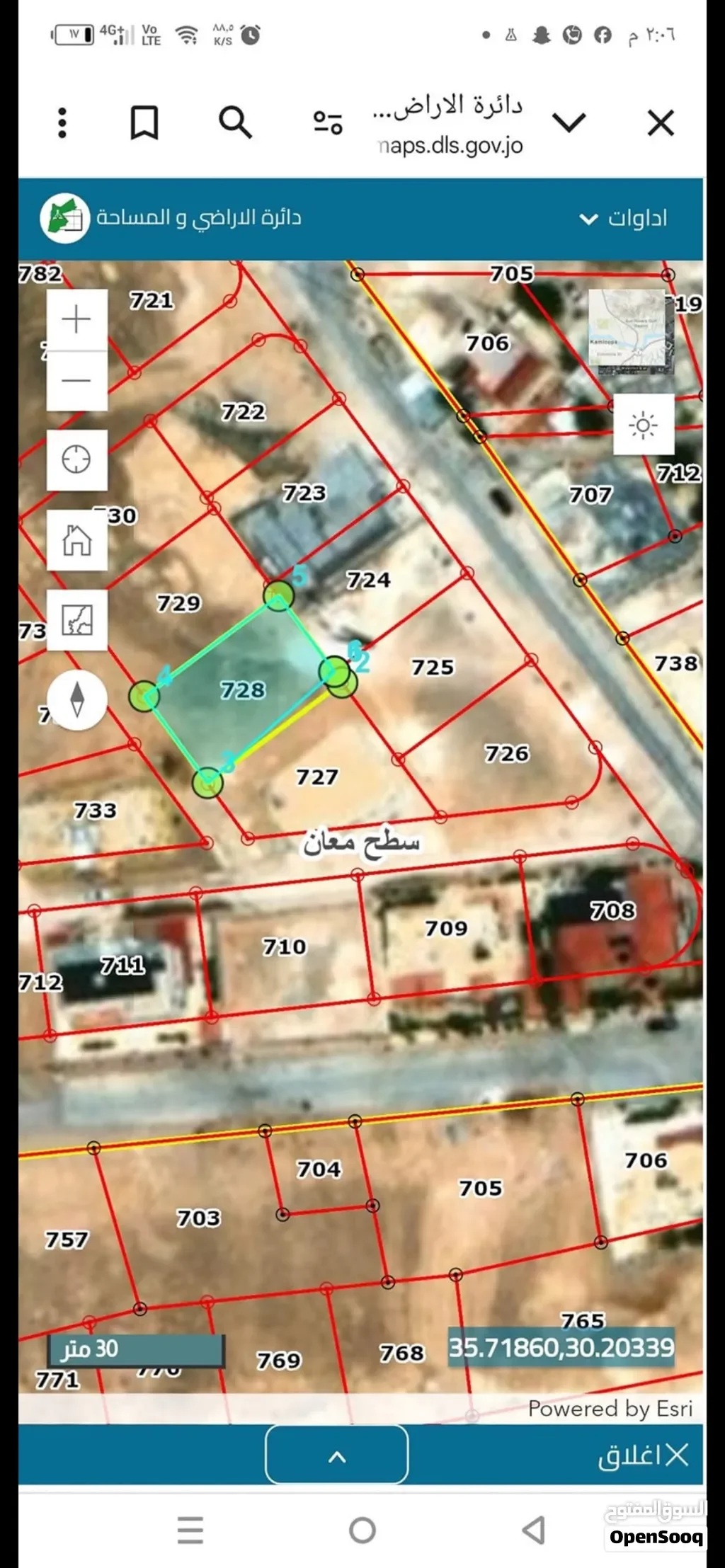Zoom out of the map
Image resolution: width=725 pixels, height=1568 pixels.
pyautogui.click(x=76, y=381)
